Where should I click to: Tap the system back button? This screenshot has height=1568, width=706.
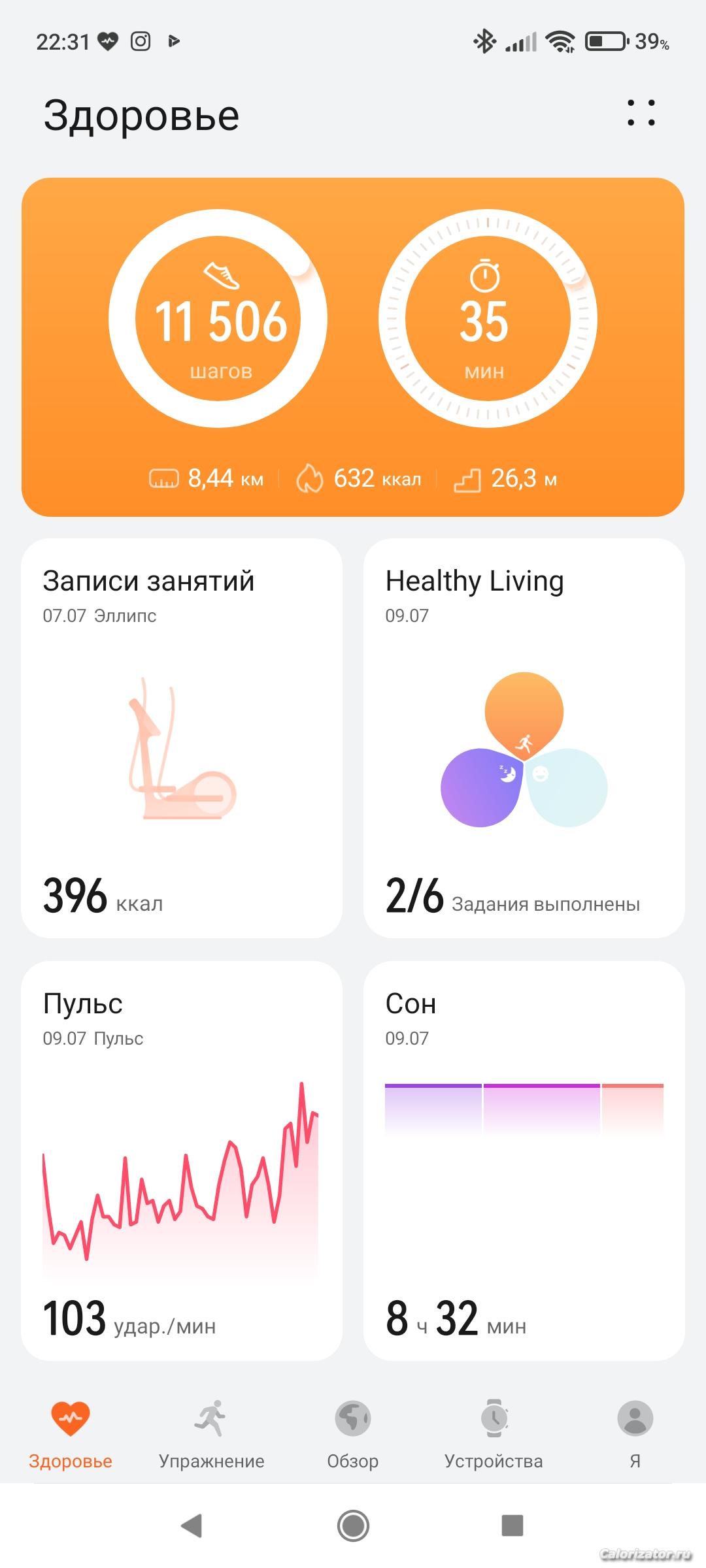pos(192,1526)
